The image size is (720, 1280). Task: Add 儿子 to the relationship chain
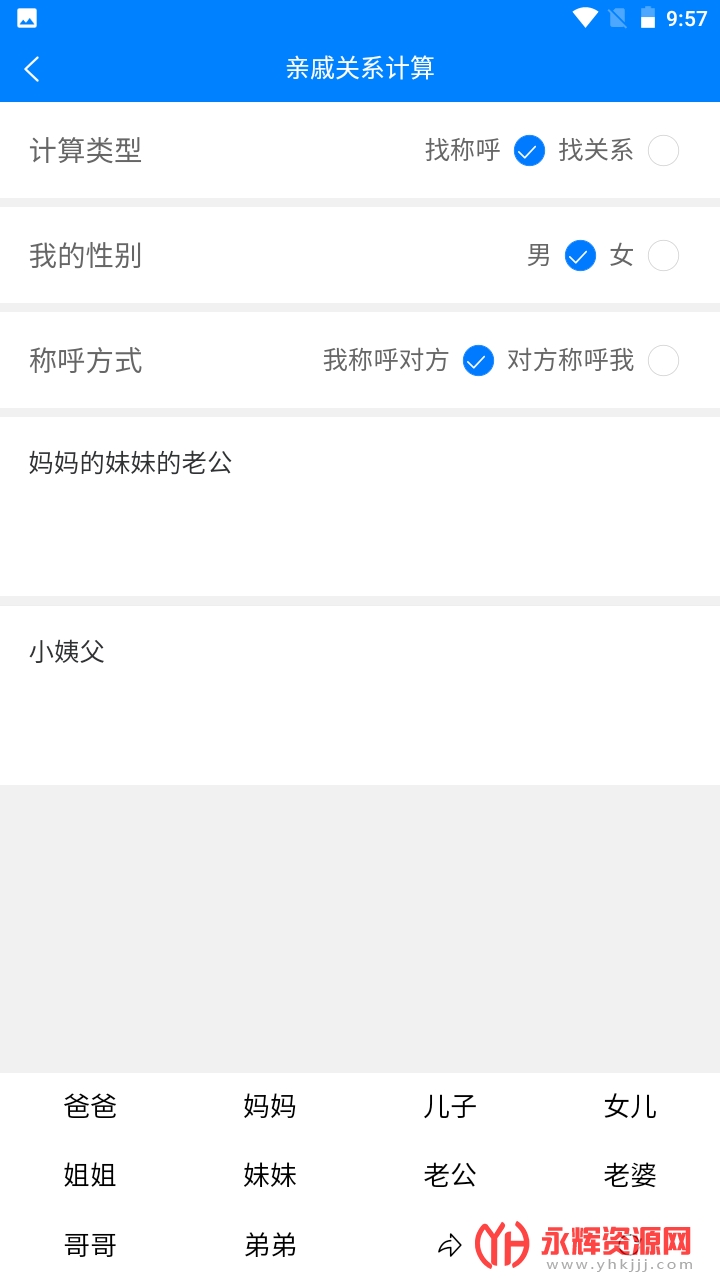pyautogui.click(x=450, y=1106)
